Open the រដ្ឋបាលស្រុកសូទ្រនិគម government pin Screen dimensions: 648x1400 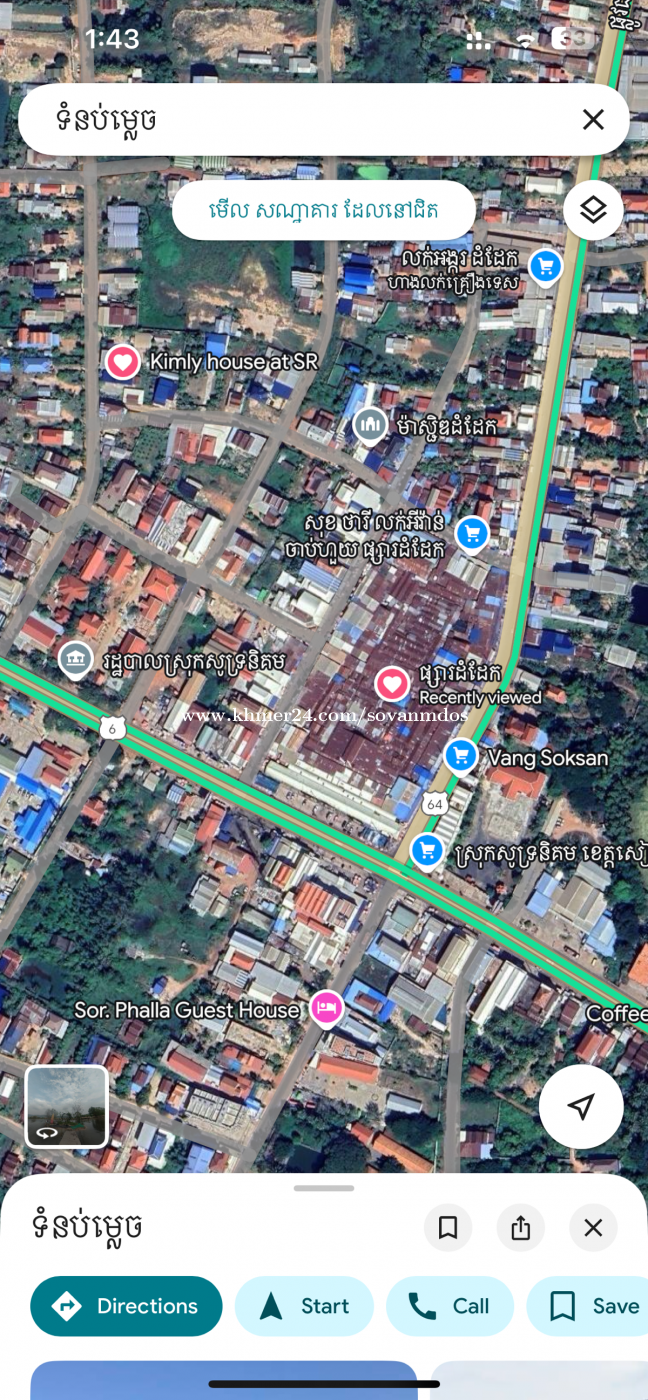click(x=75, y=658)
